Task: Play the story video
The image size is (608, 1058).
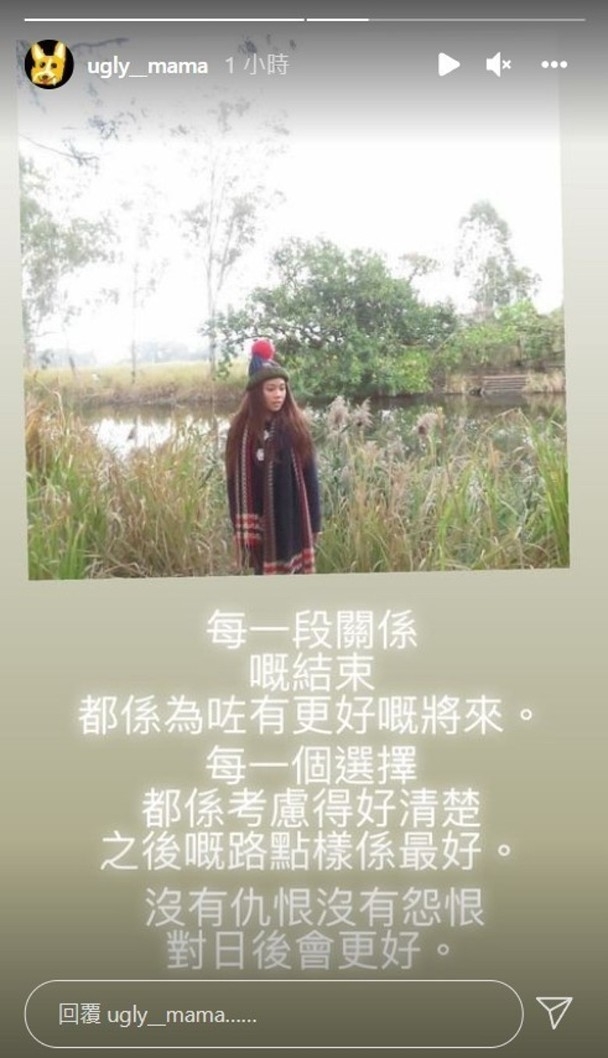Action: click(x=448, y=65)
